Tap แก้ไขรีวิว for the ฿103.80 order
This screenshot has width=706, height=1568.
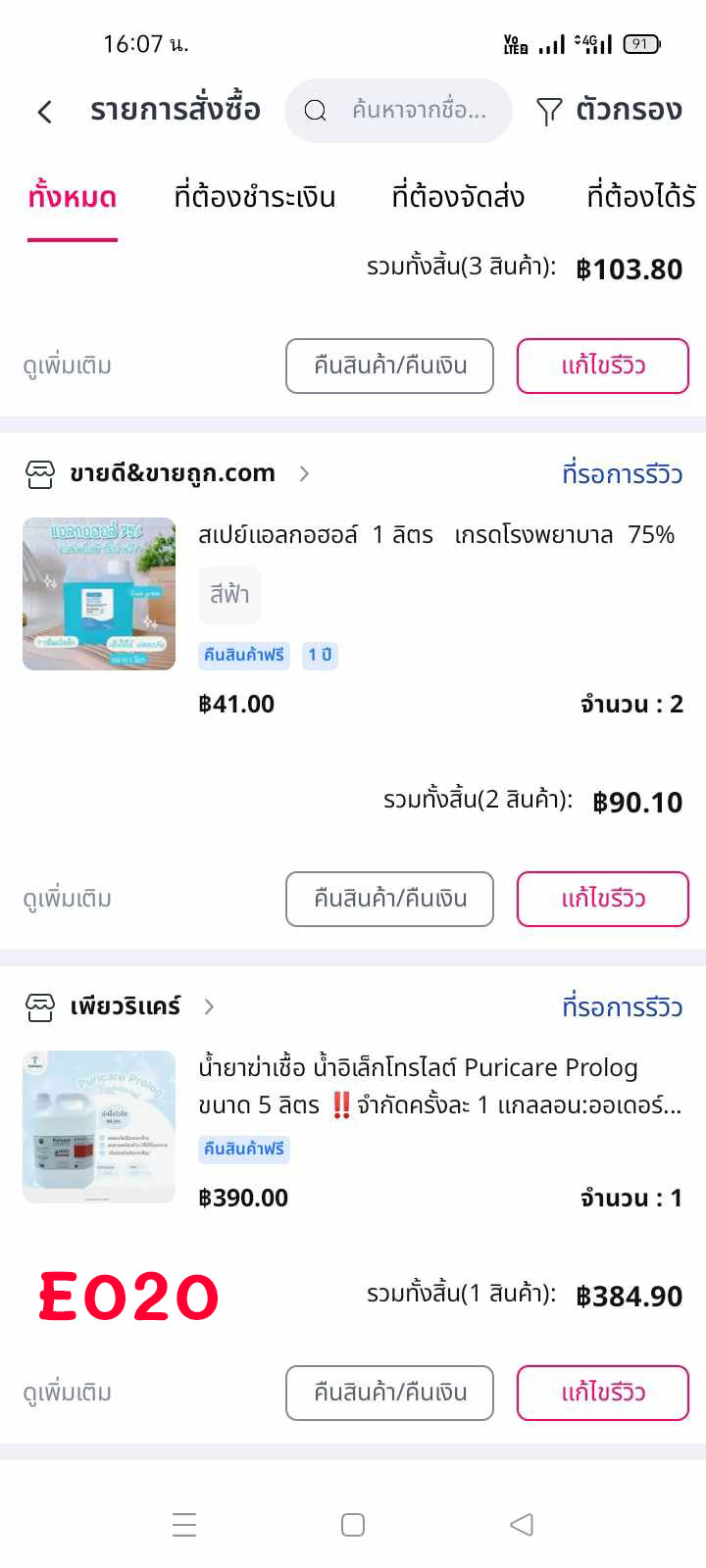603,366
